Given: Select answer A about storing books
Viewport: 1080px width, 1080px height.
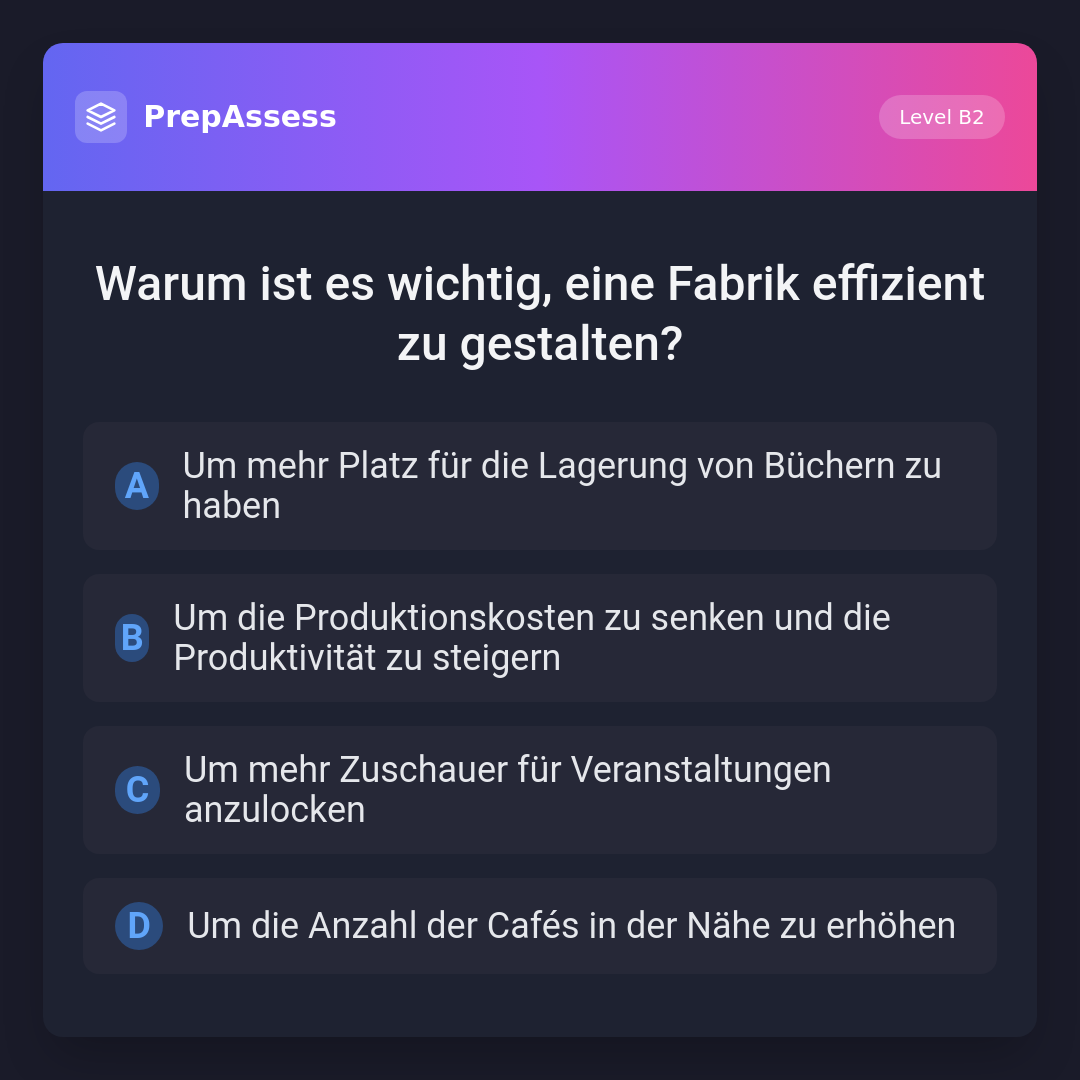Looking at the screenshot, I should coord(540,486).
